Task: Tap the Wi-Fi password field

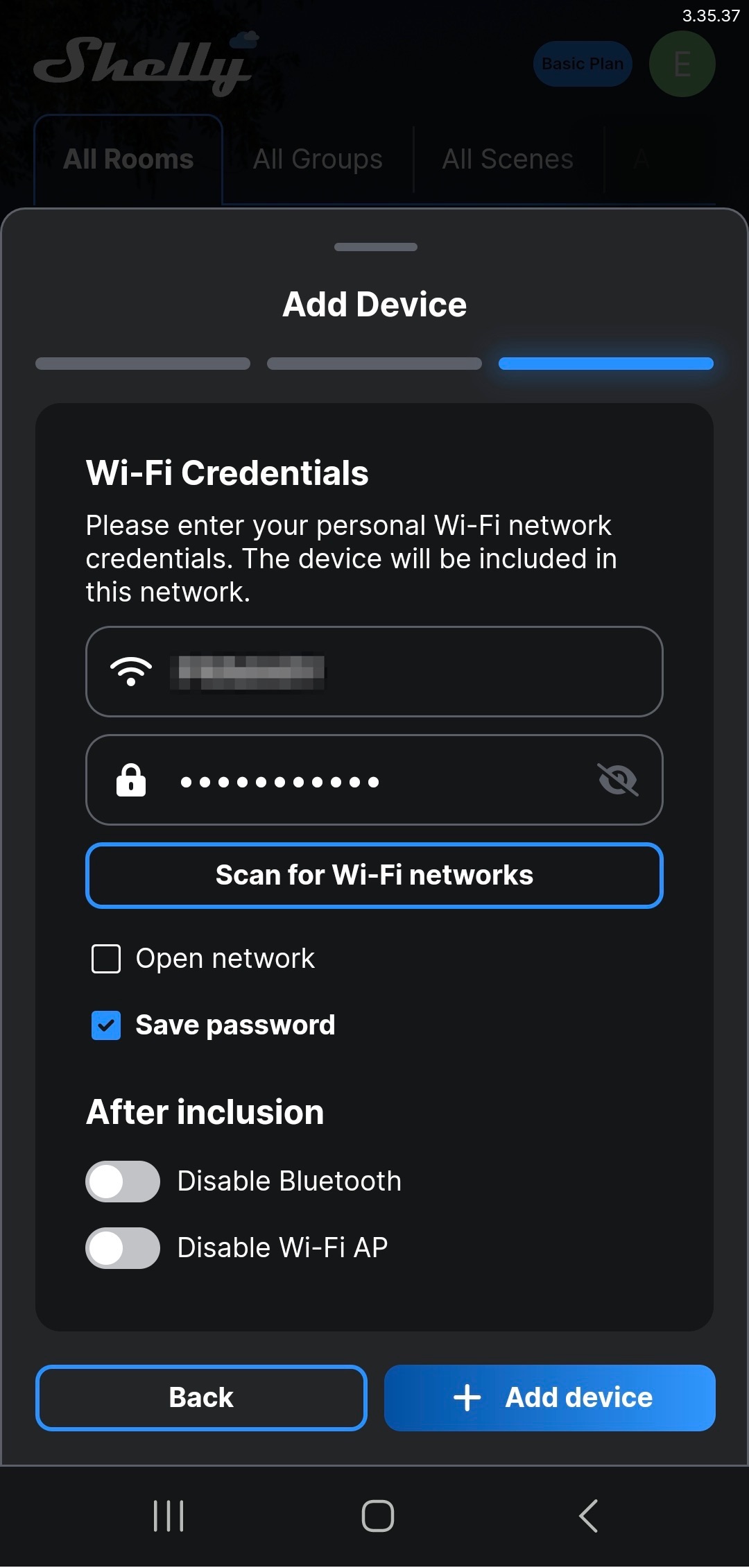Action: point(374,780)
